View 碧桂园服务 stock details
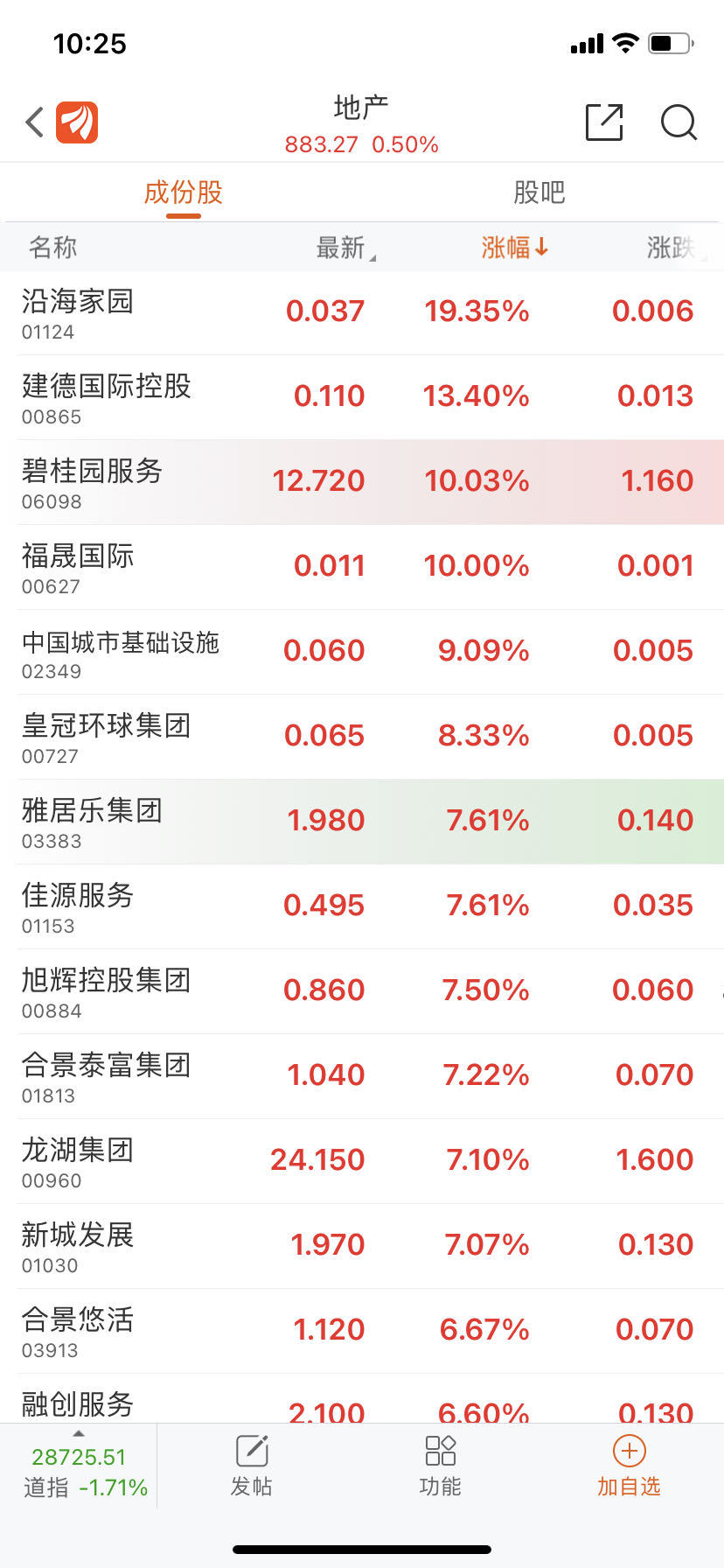Image resolution: width=724 pixels, height=1568 pixels. click(x=362, y=483)
